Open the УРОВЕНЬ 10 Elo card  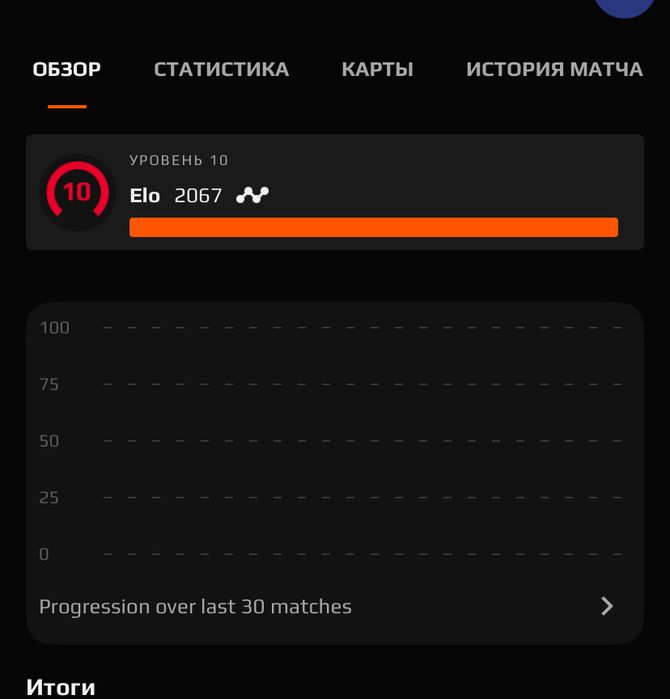(334, 192)
